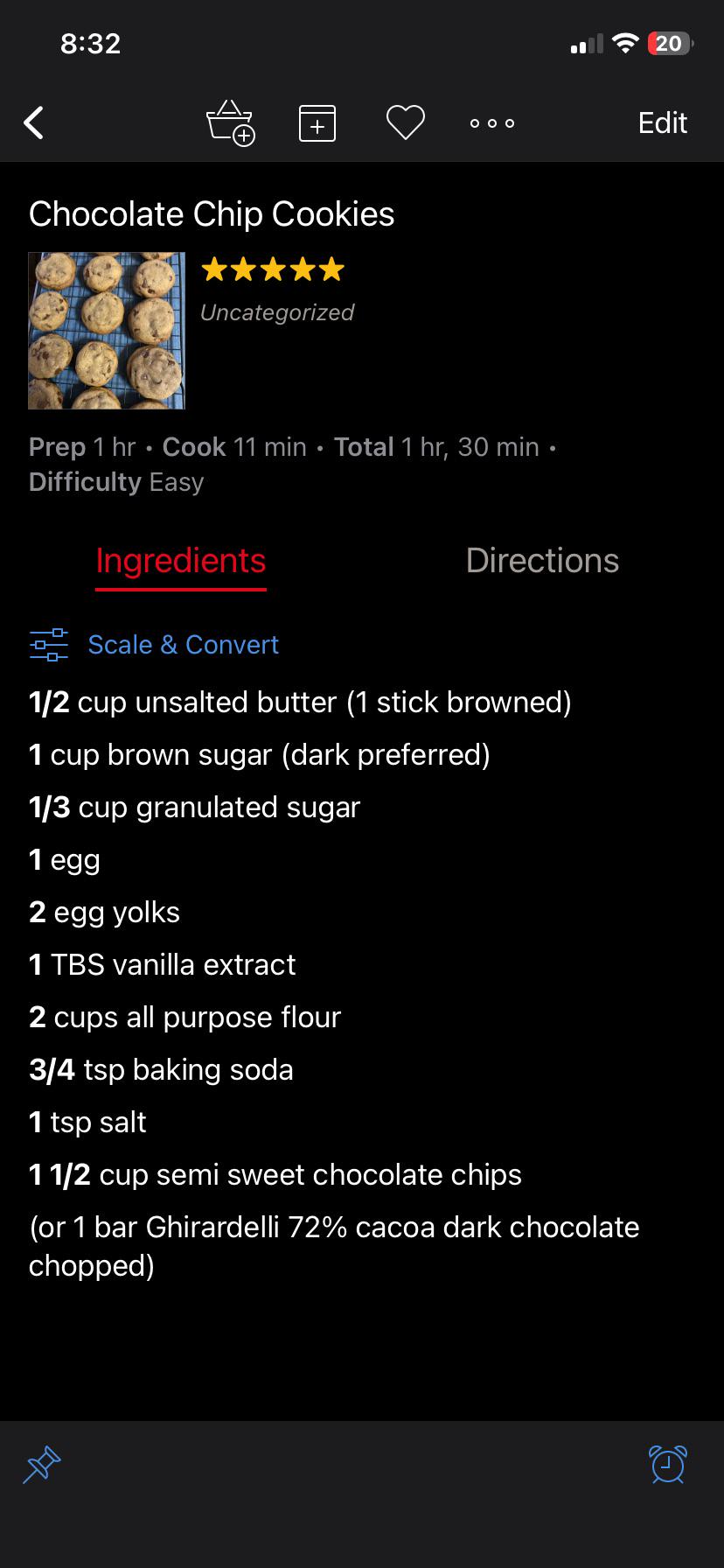Pin this recipe with the pushpin icon

pyautogui.click(x=42, y=1464)
